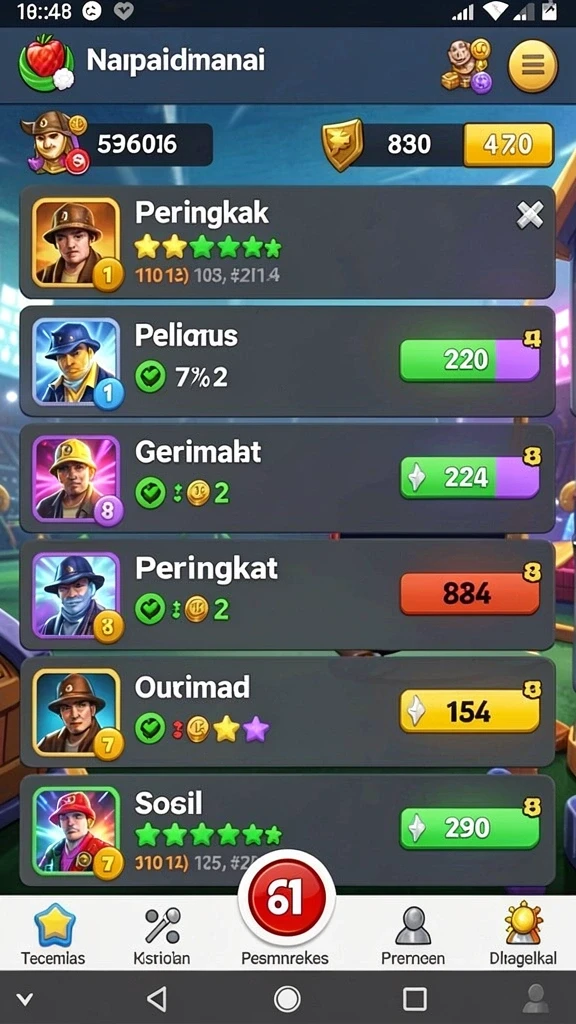Open the Peliarus player row
The height and width of the screenshot is (1024, 576).
287,361
